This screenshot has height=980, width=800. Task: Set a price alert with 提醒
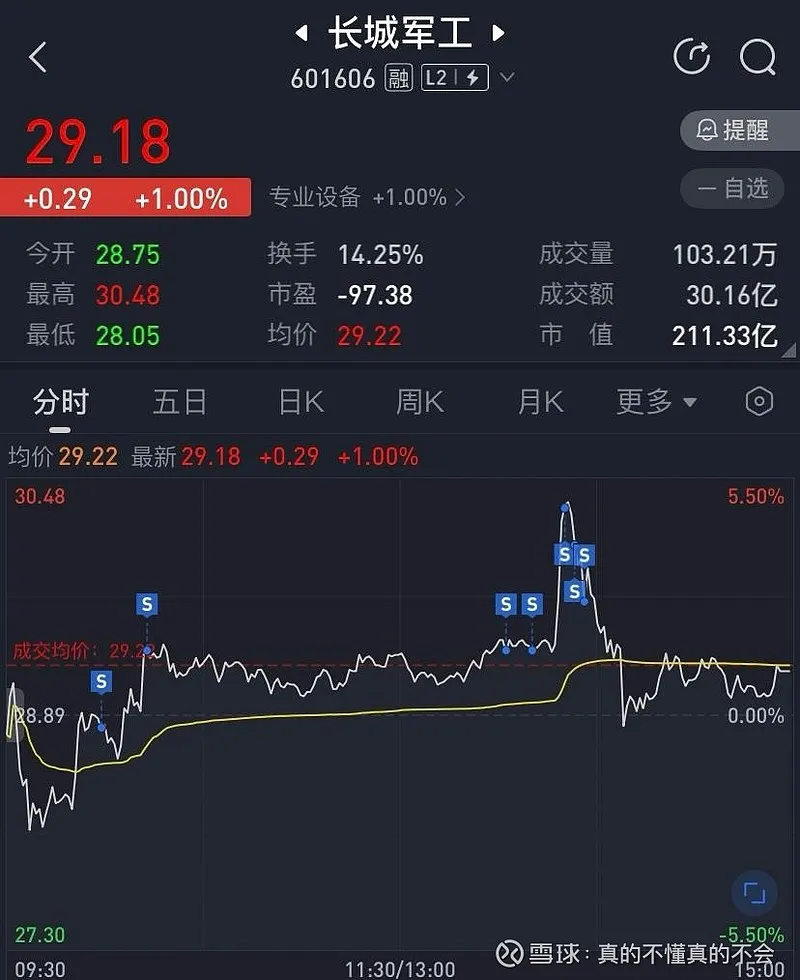pos(733,130)
